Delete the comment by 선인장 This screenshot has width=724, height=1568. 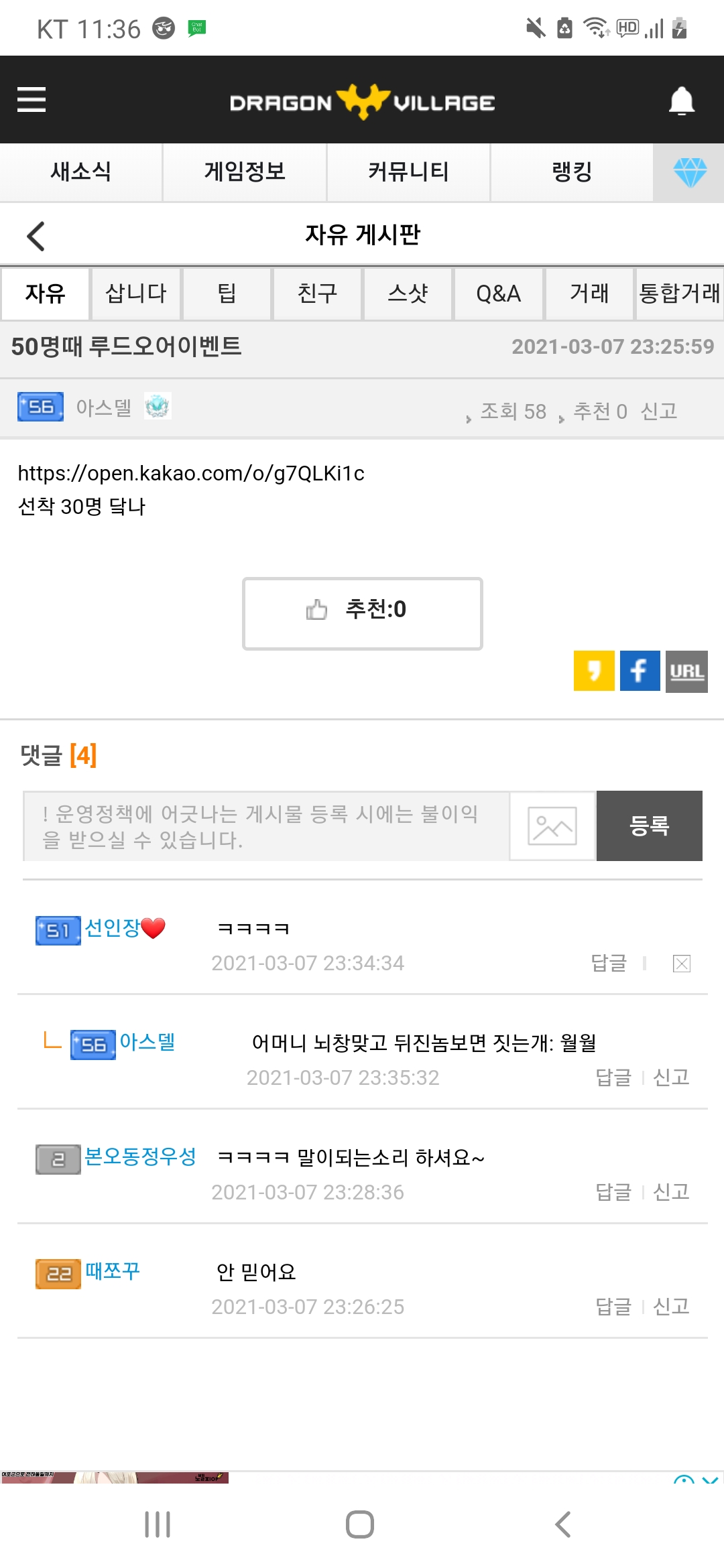682,964
